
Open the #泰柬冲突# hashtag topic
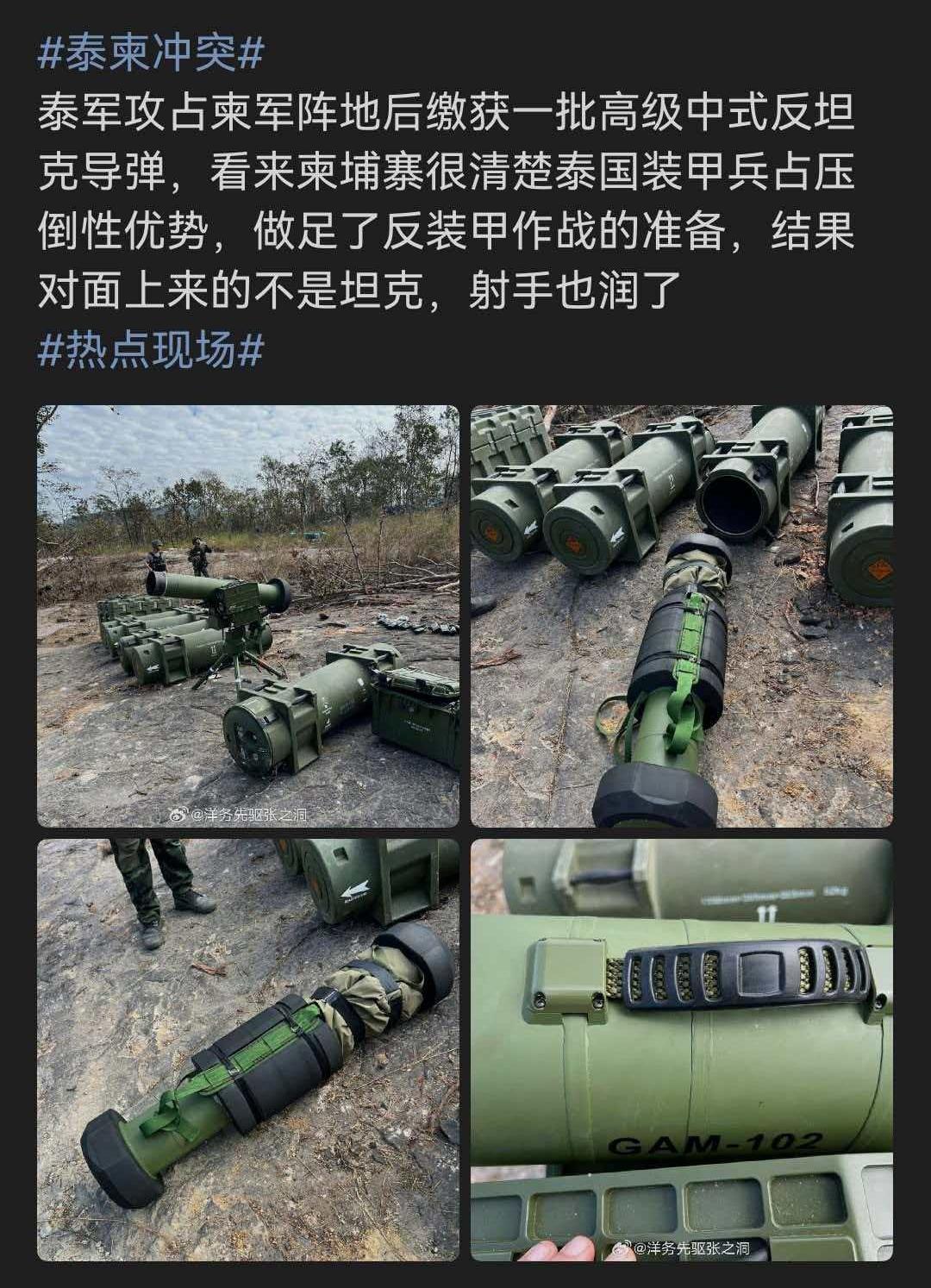click(x=151, y=54)
